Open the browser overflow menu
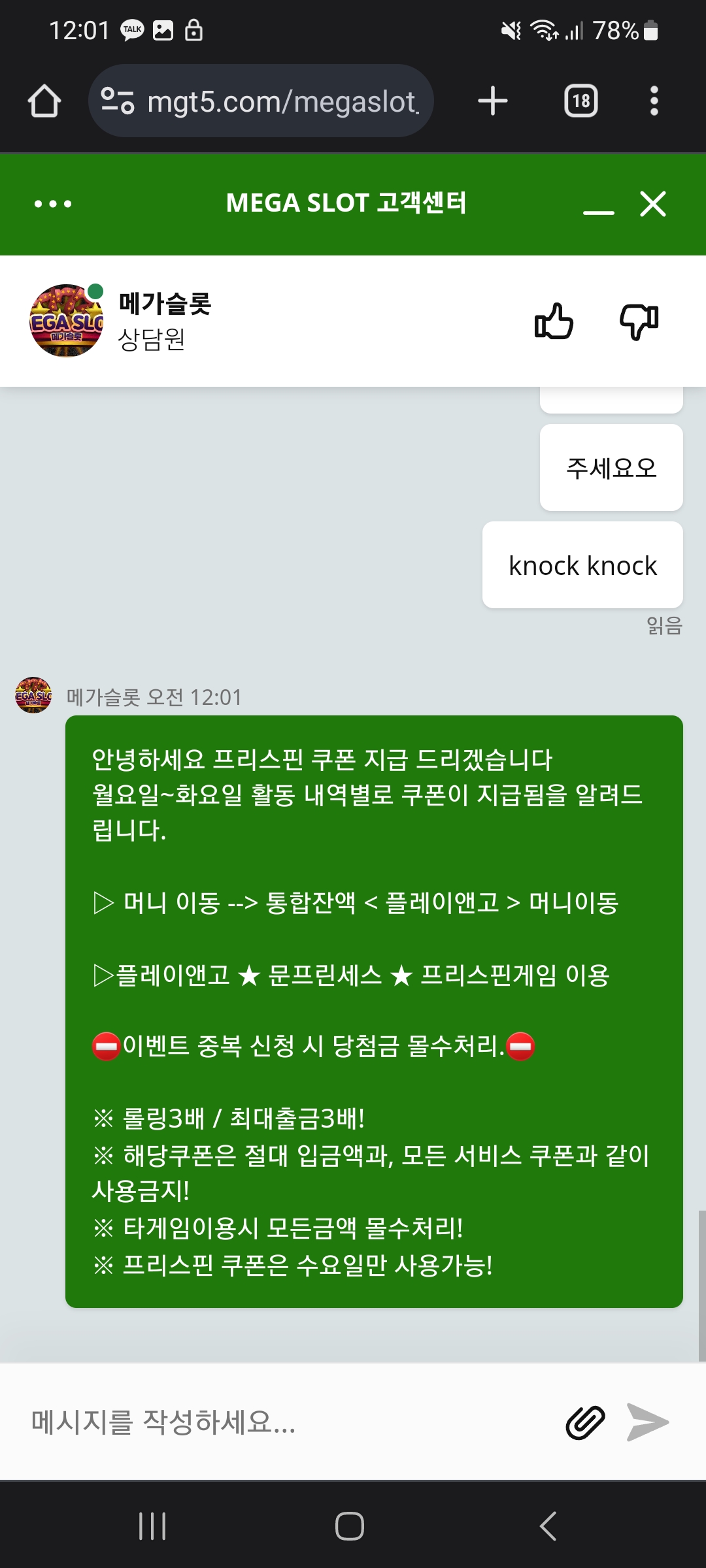 click(654, 101)
